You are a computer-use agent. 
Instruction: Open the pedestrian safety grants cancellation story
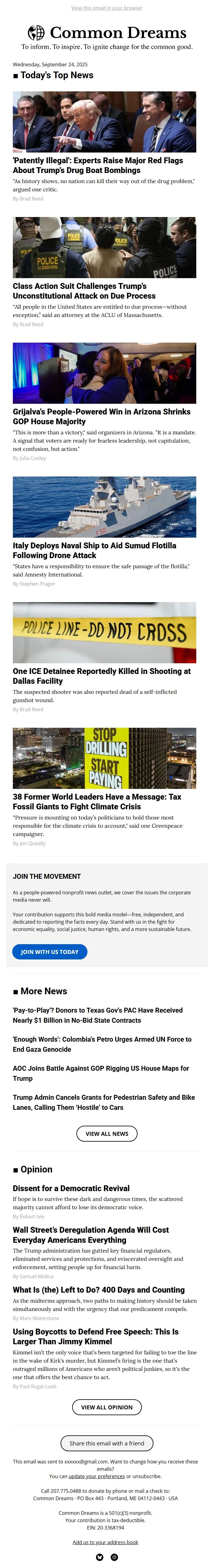click(103, 1102)
